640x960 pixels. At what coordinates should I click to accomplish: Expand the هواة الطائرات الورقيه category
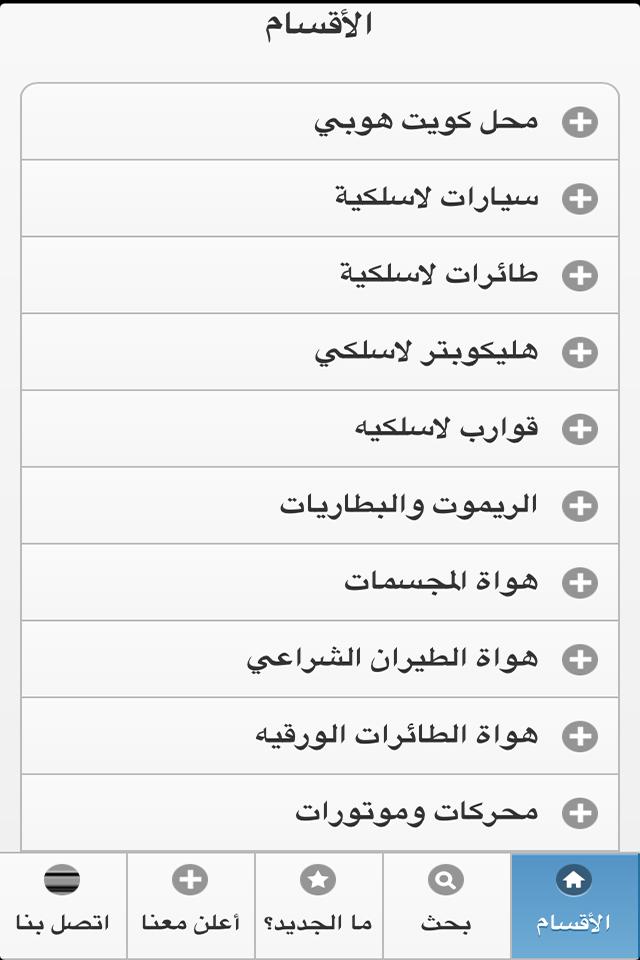pyautogui.click(x=579, y=737)
